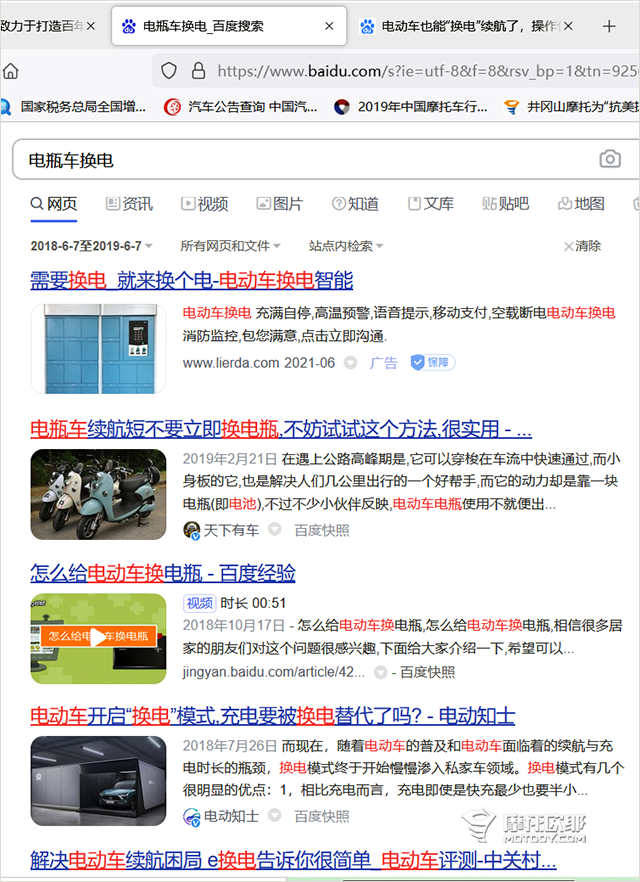Screen dimensions: 640x882
Task: Open result 电动车开启换电模式 电动知士
Action: click(x=272, y=715)
